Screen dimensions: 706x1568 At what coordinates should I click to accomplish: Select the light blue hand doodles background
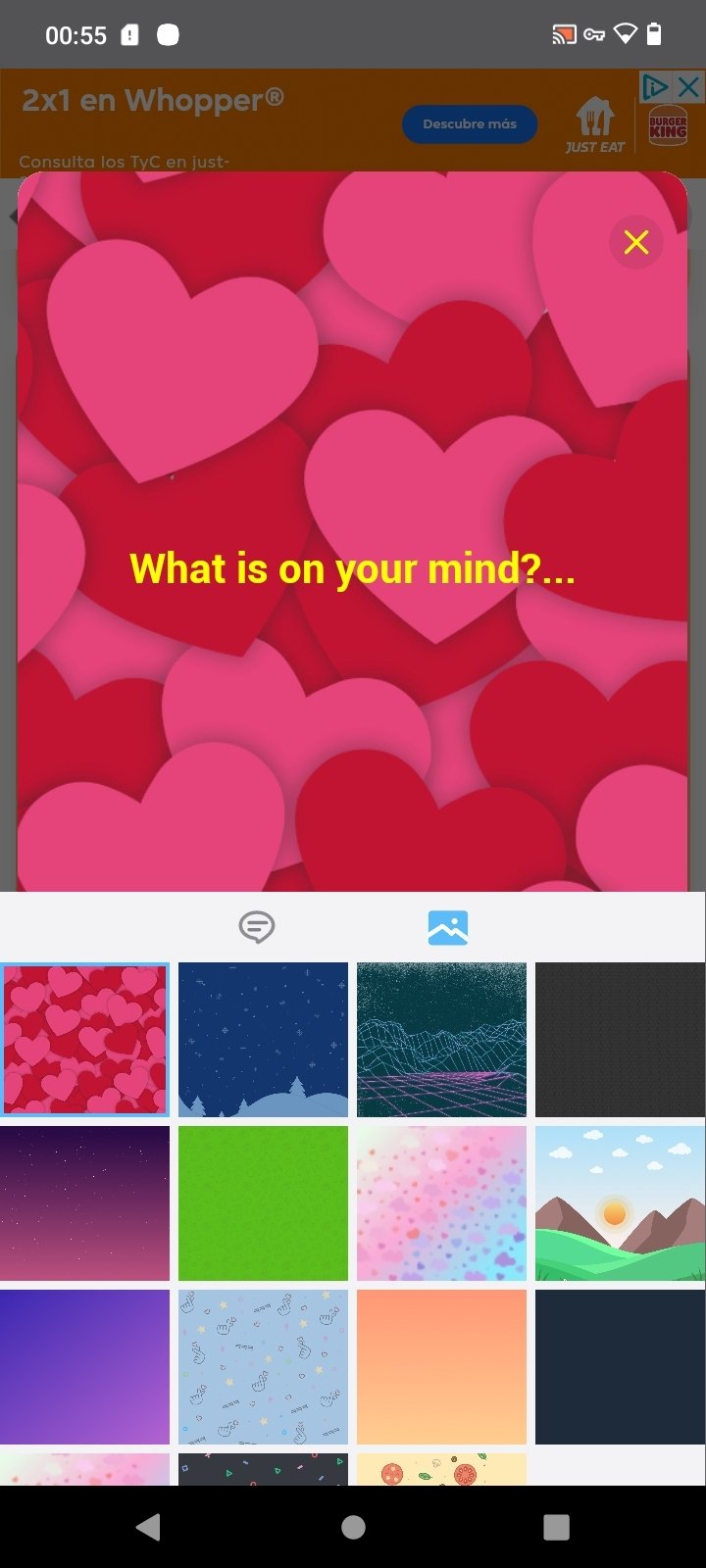pyautogui.click(x=263, y=1367)
